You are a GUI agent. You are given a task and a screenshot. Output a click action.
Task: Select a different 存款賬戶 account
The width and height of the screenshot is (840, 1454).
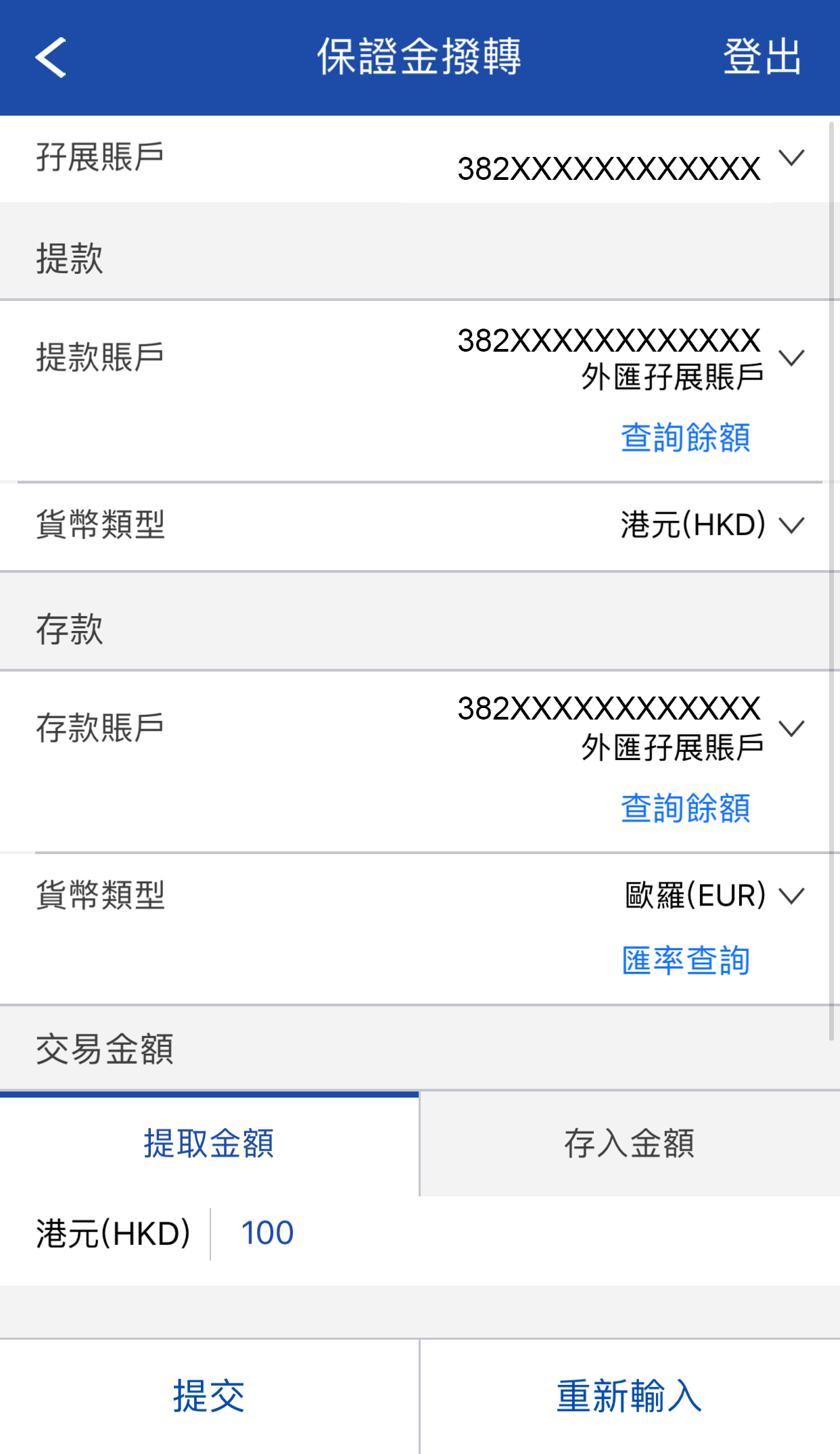coord(791,728)
